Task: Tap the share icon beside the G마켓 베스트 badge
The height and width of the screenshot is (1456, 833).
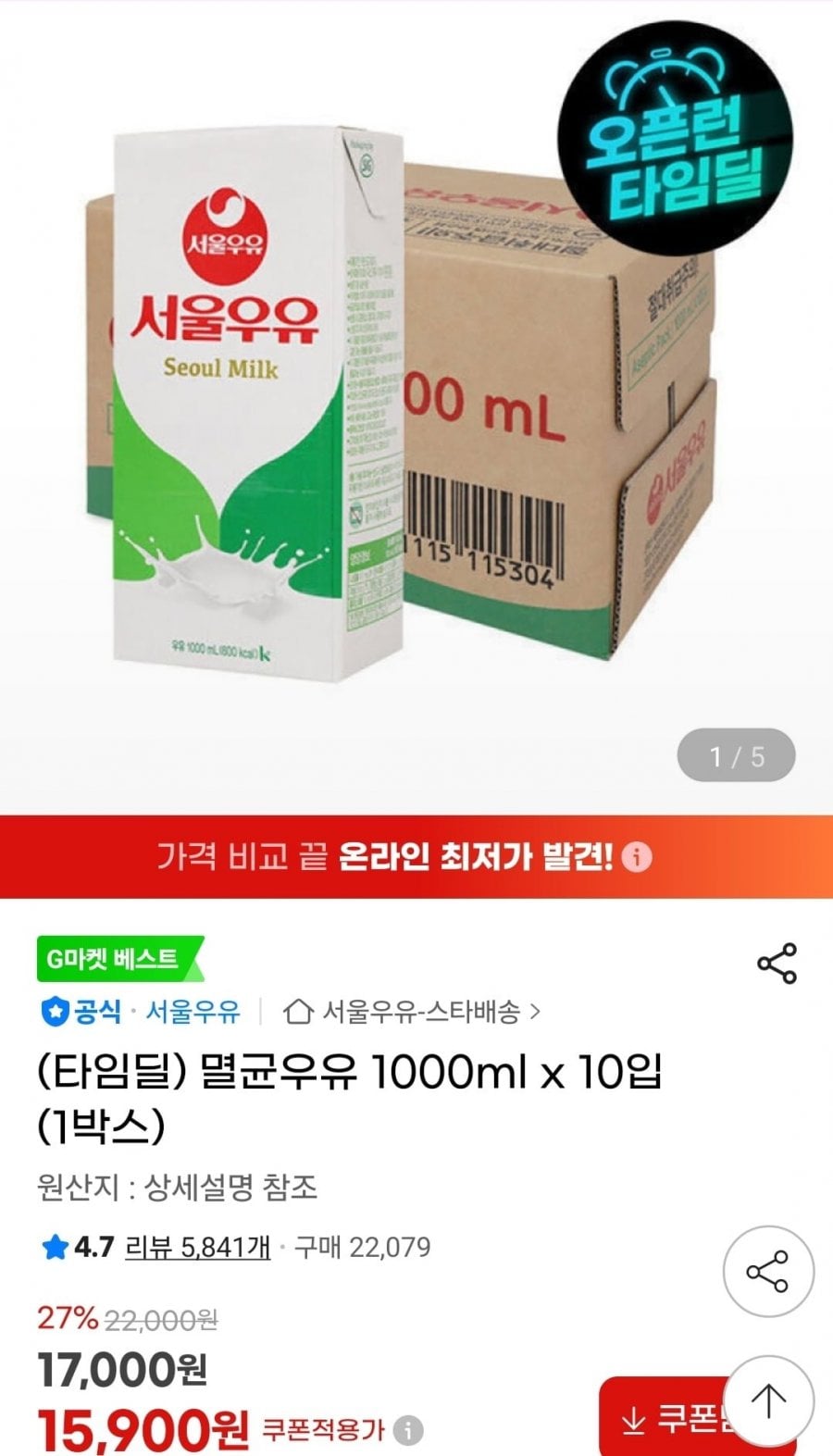Action: coord(777,964)
